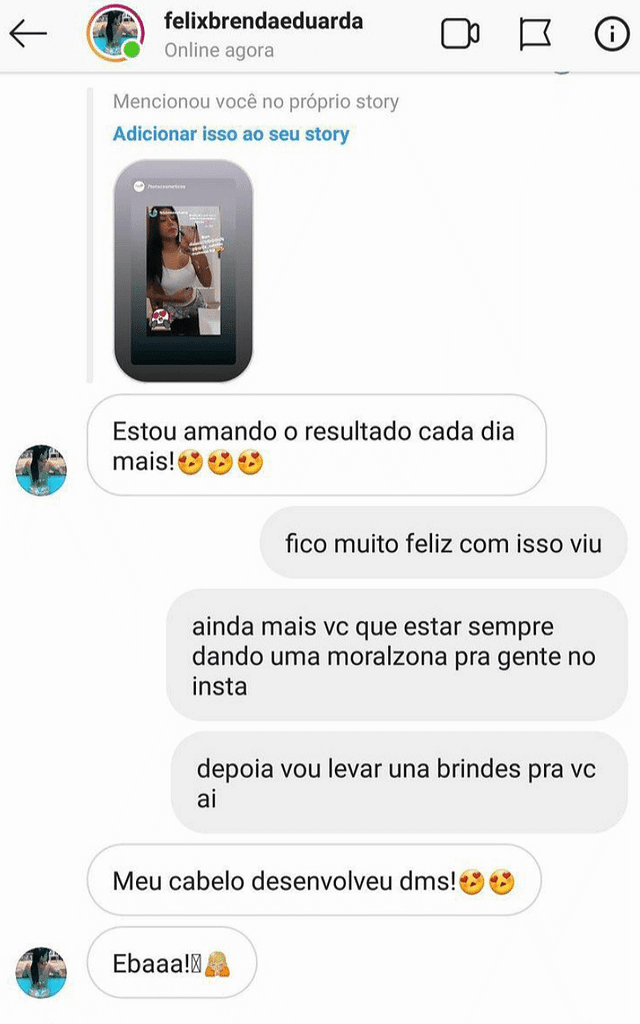Image resolution: width=640 pixels, height=1024 pixels.
Task: Tap "Adicionar isso ao seu story"
Action: pos(231,134)
